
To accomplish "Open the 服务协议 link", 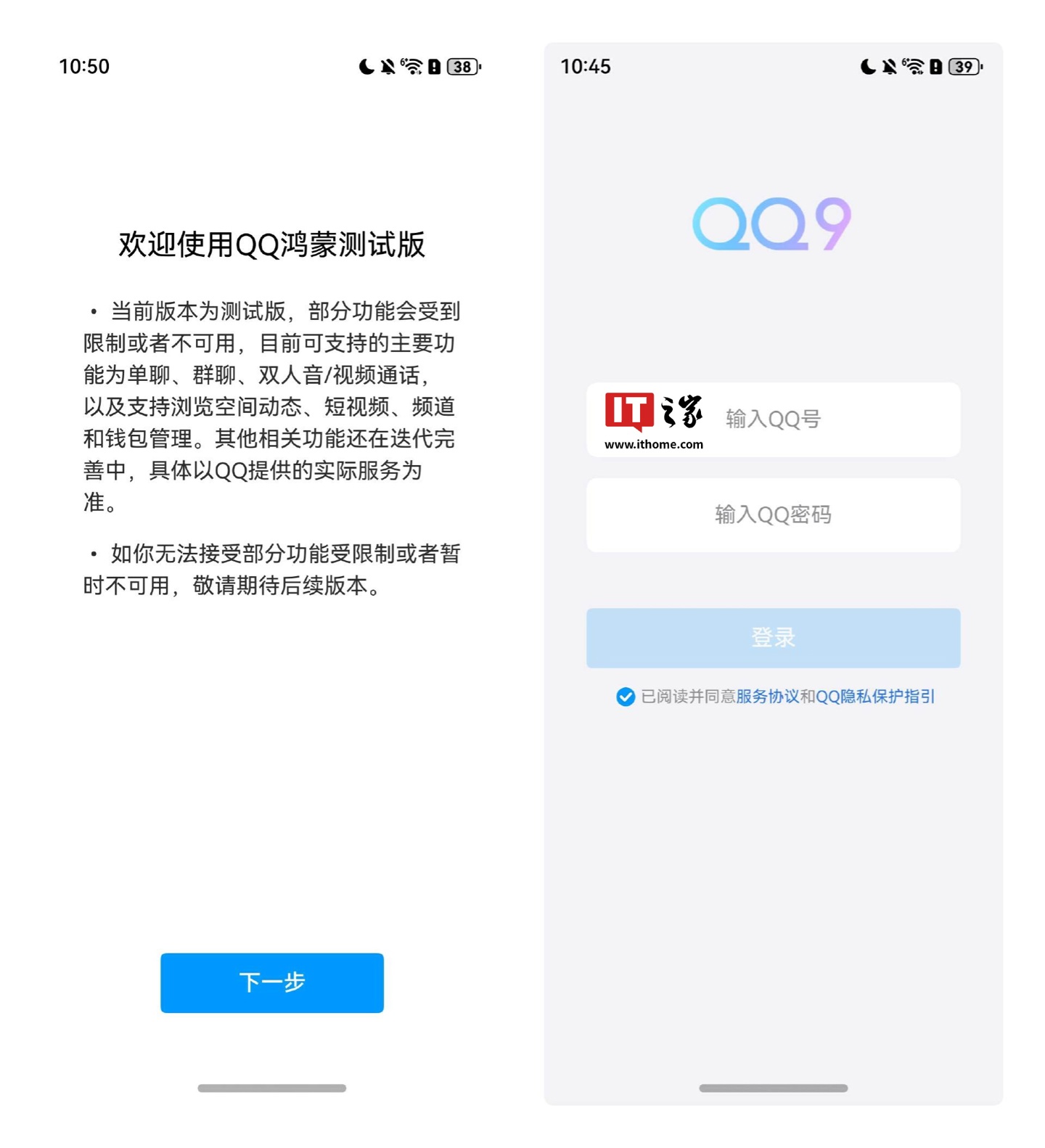I will point(767,697).
